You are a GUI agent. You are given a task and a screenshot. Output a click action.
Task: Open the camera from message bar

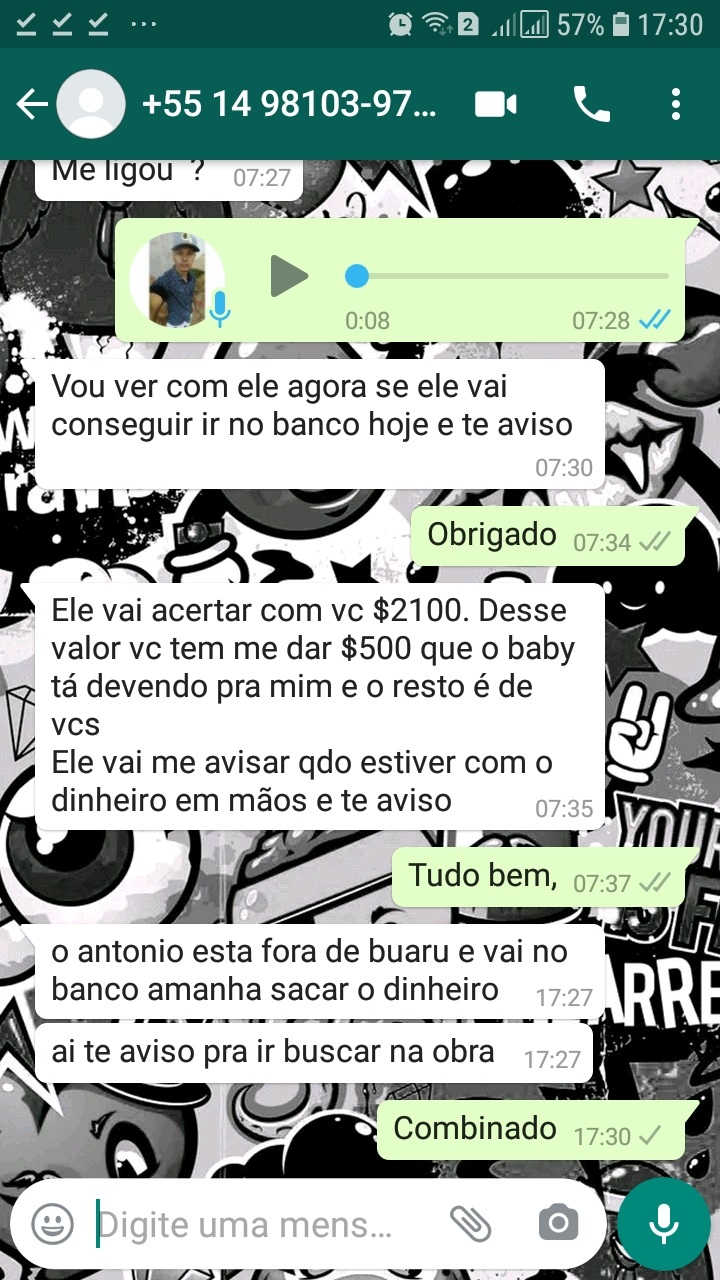coord(558,1223)
